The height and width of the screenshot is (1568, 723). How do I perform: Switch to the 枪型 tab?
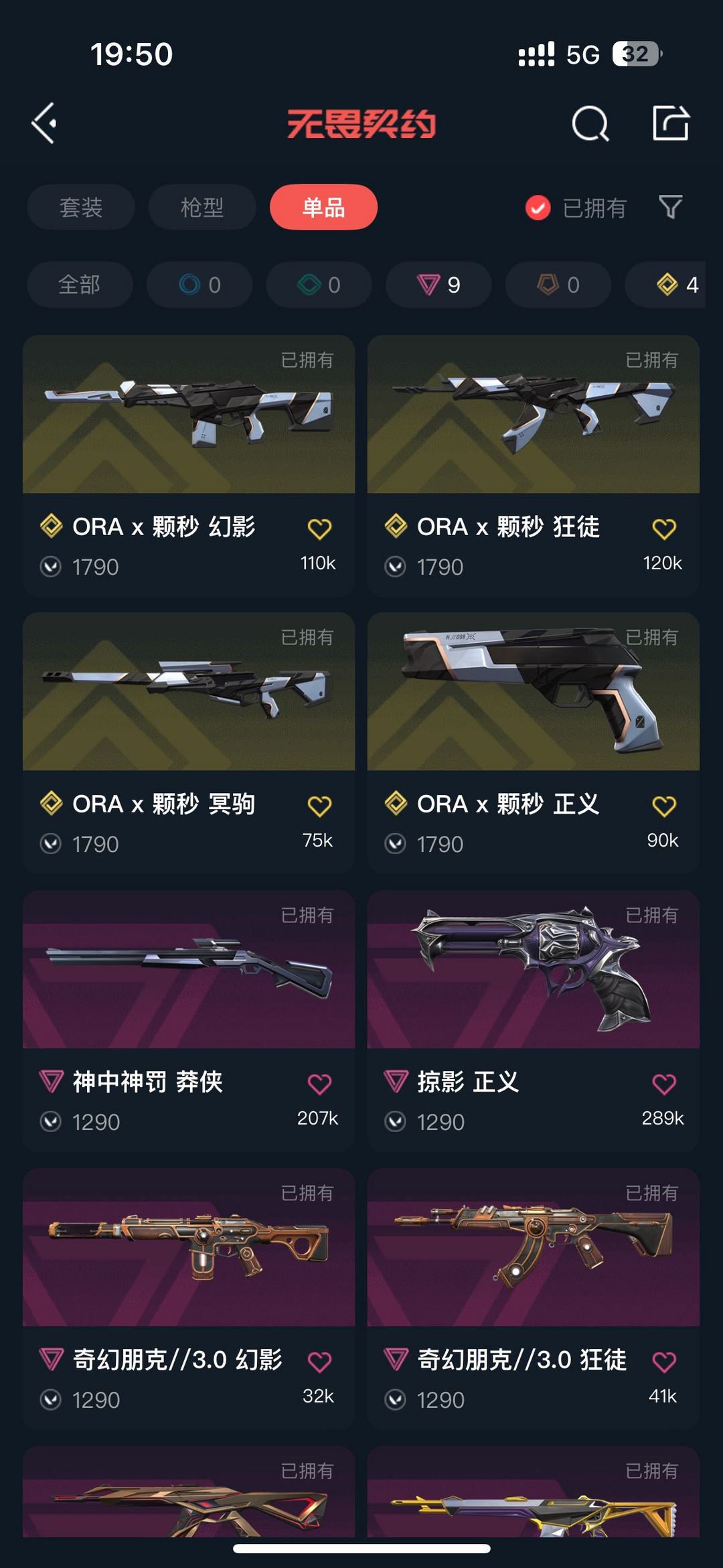(202, 208)
